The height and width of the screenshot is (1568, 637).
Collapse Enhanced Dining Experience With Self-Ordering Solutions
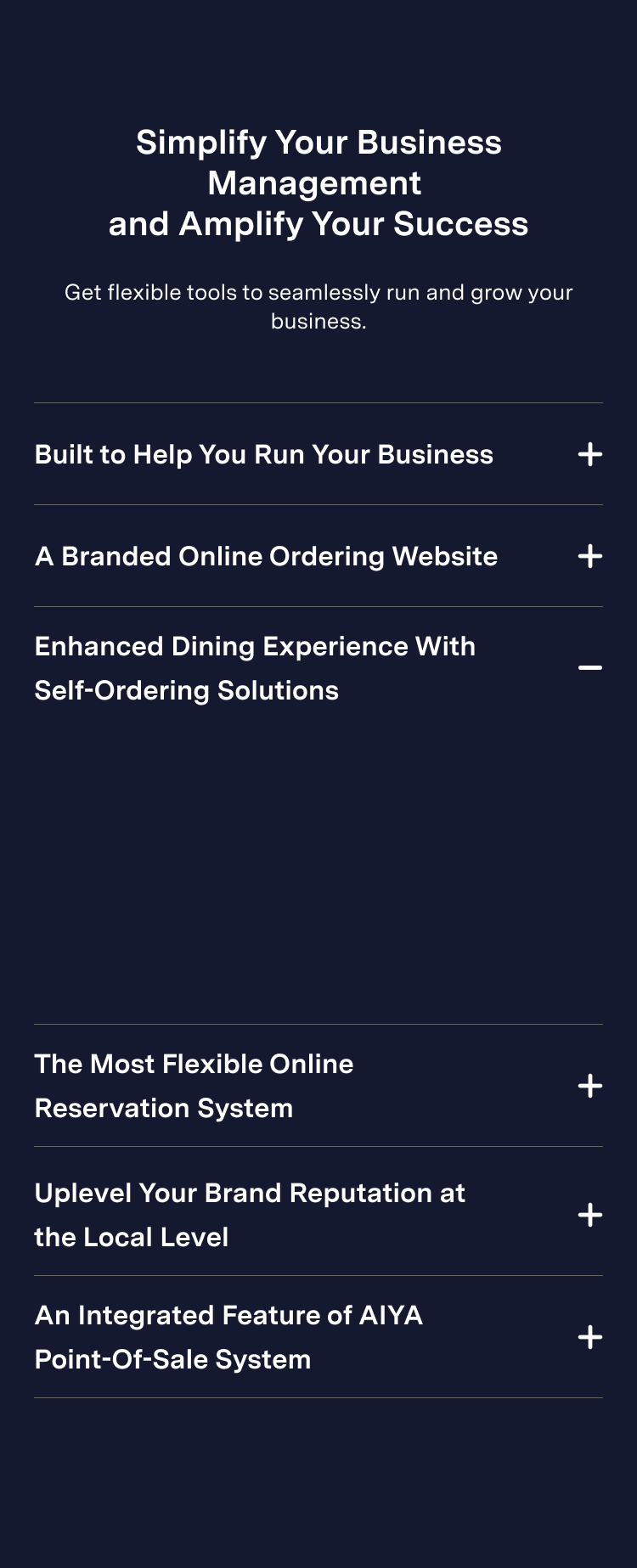(x=589, y=668)
